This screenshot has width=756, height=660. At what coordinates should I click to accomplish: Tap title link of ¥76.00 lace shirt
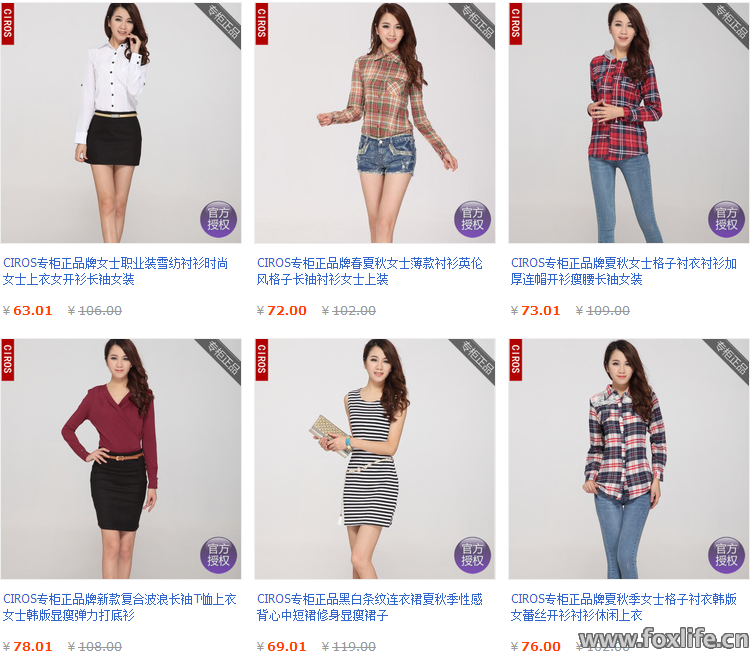click(623, 607)
